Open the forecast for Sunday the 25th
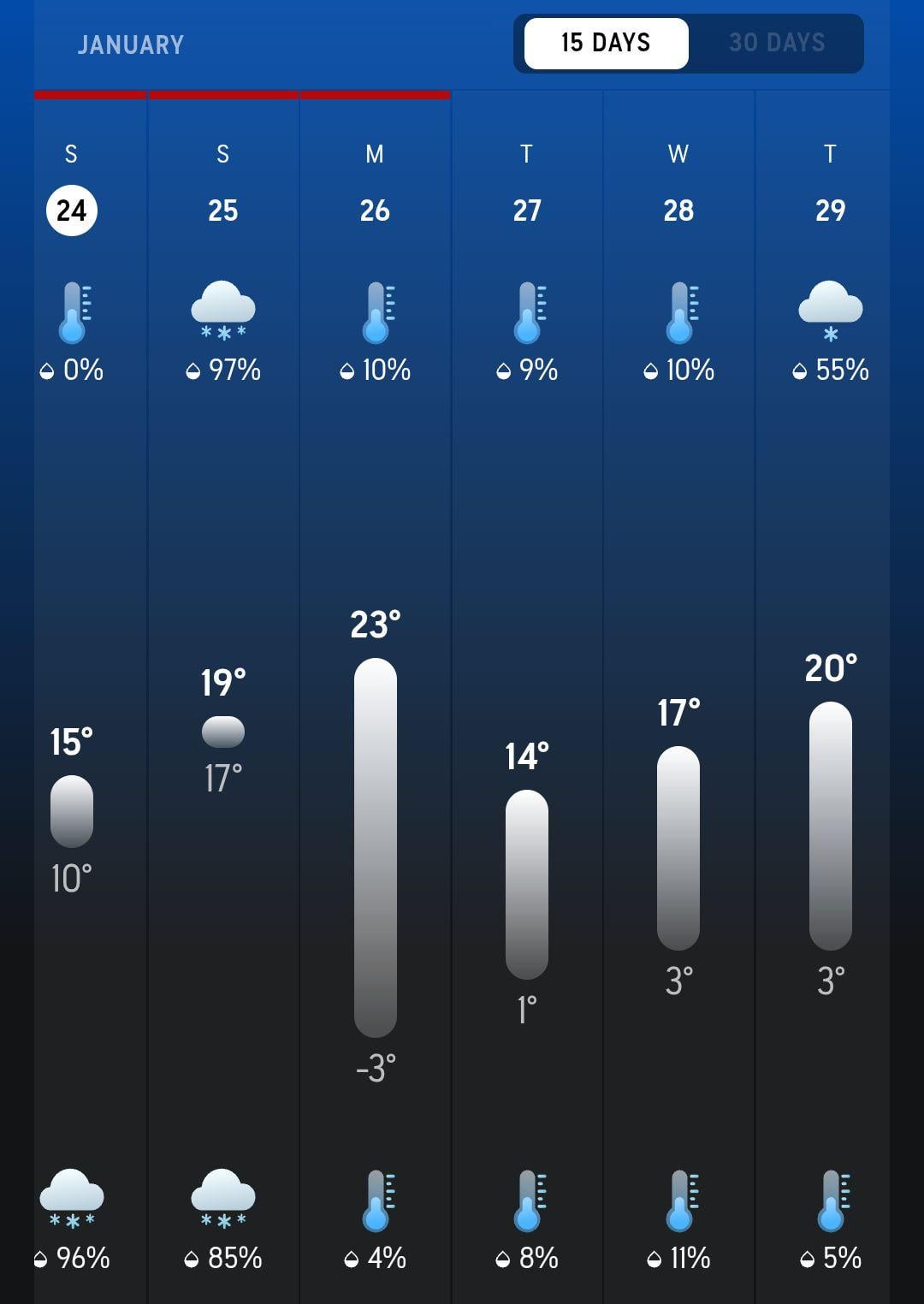This screenshot has height=1304, width=924. tap(223, 210)
